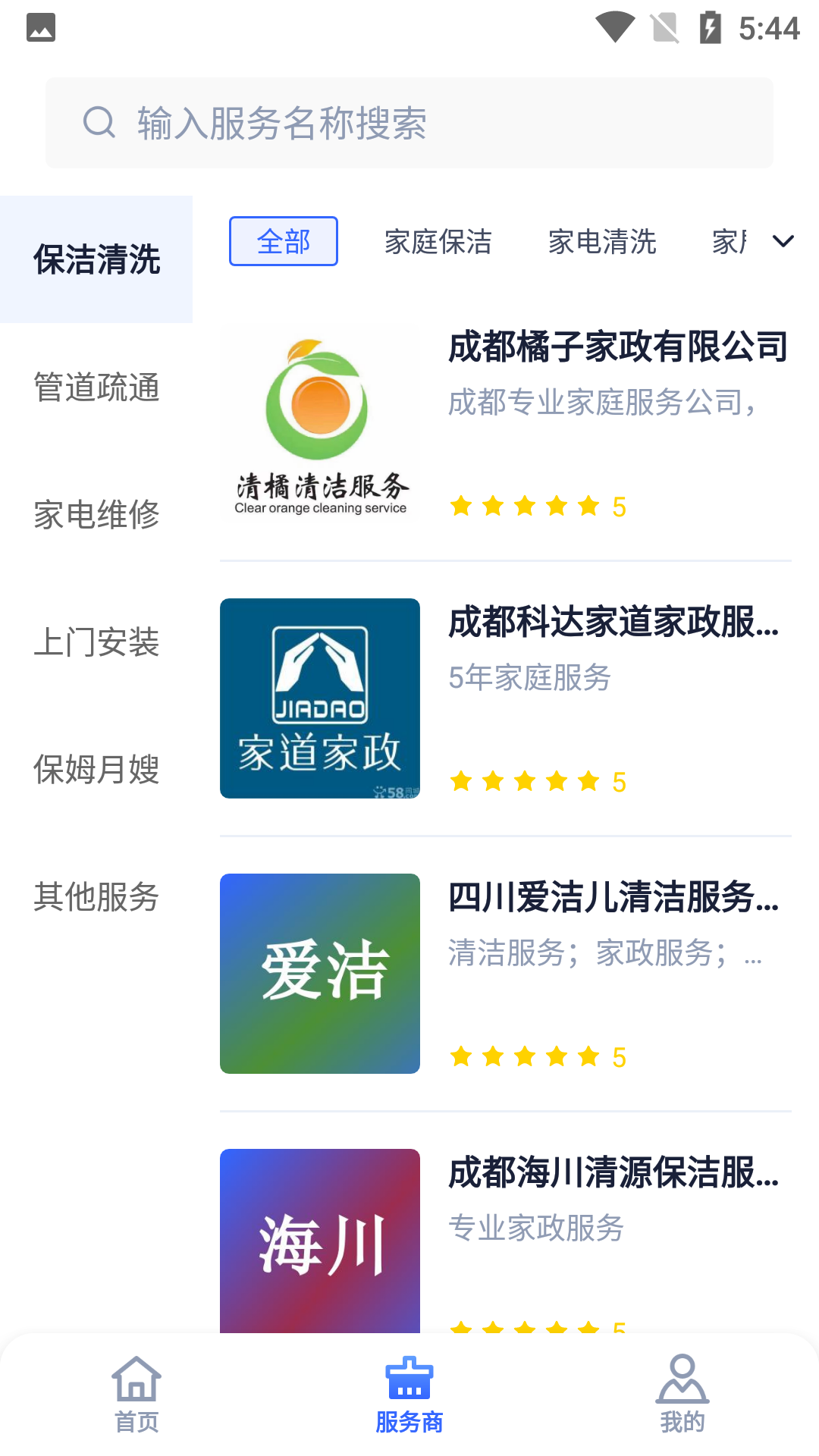Tap the 输入服务名称搜索 search box
The image size is (819, 1456).
pyautogui.click(x=409, y=123)
